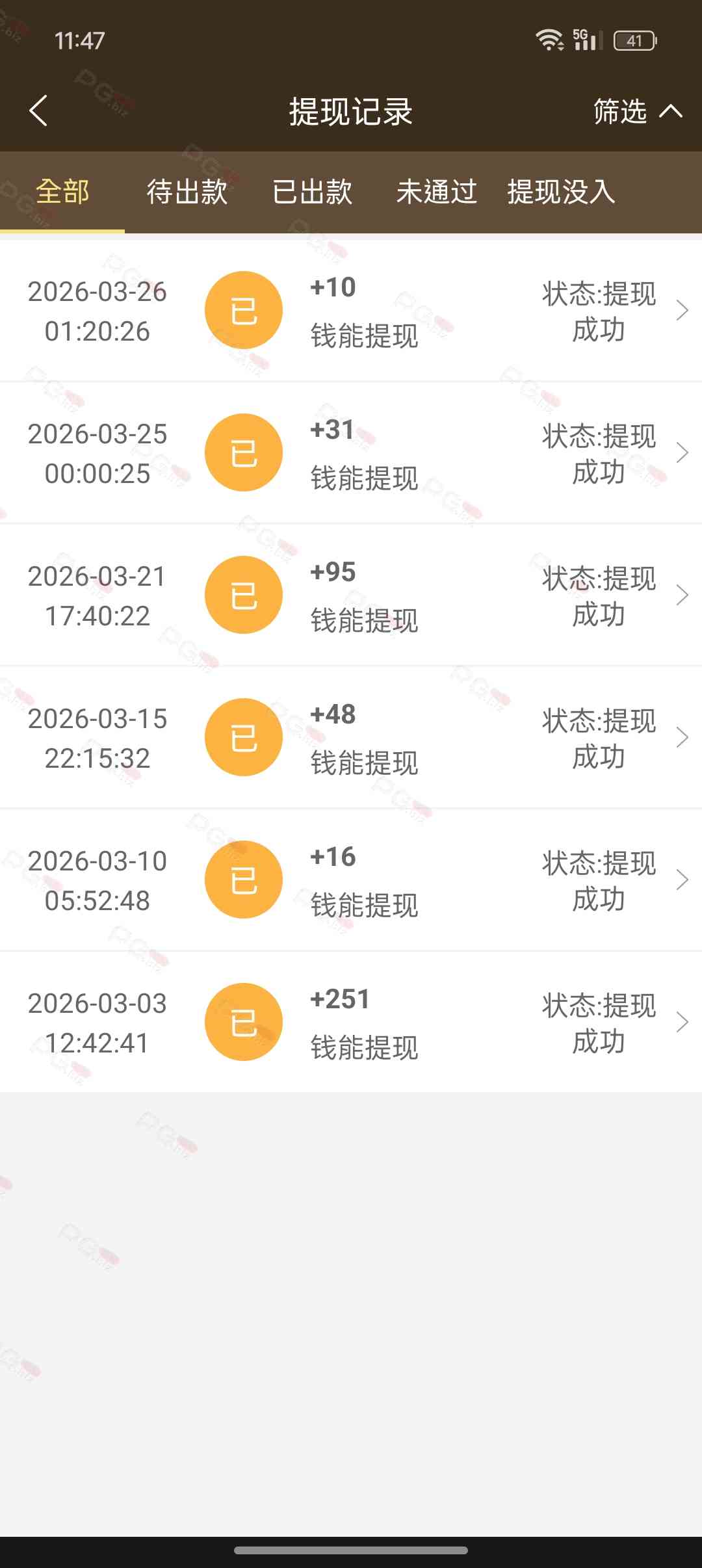The image size is (702, 1568).
Task: View the 提现没入 tab
Action: [x=561, y=192]
